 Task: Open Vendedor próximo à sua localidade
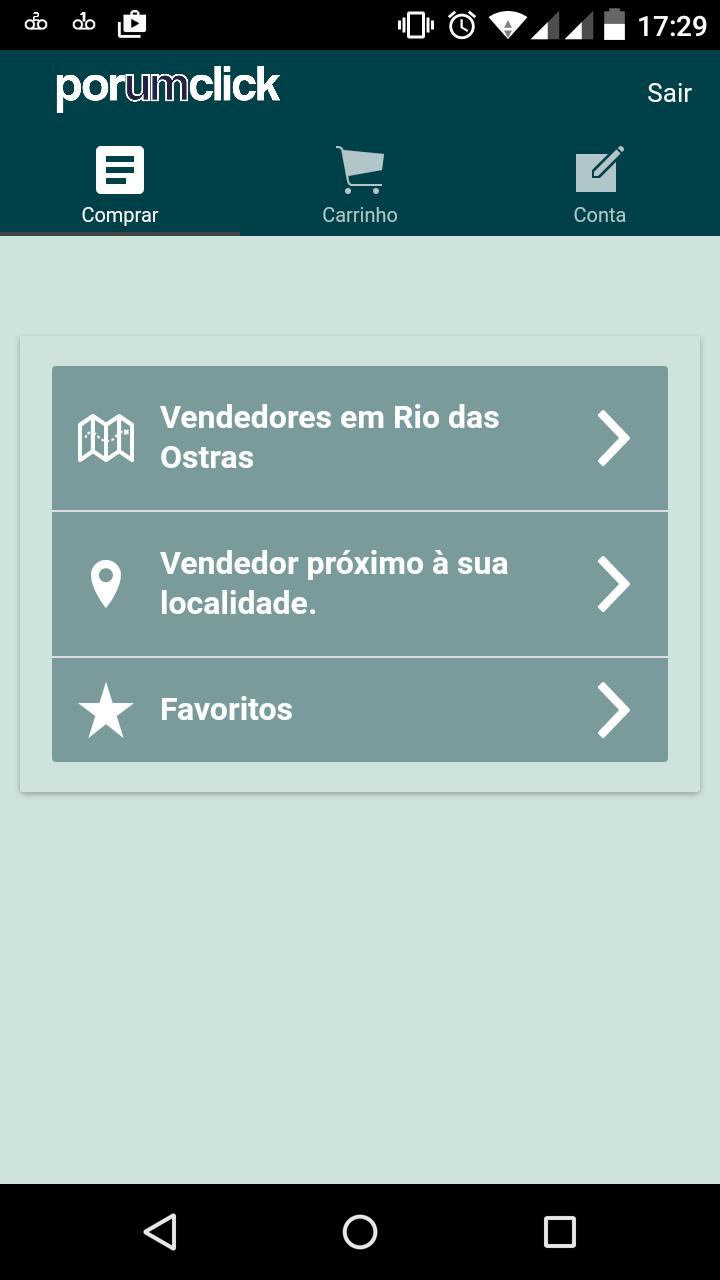(x=360, y=584)
